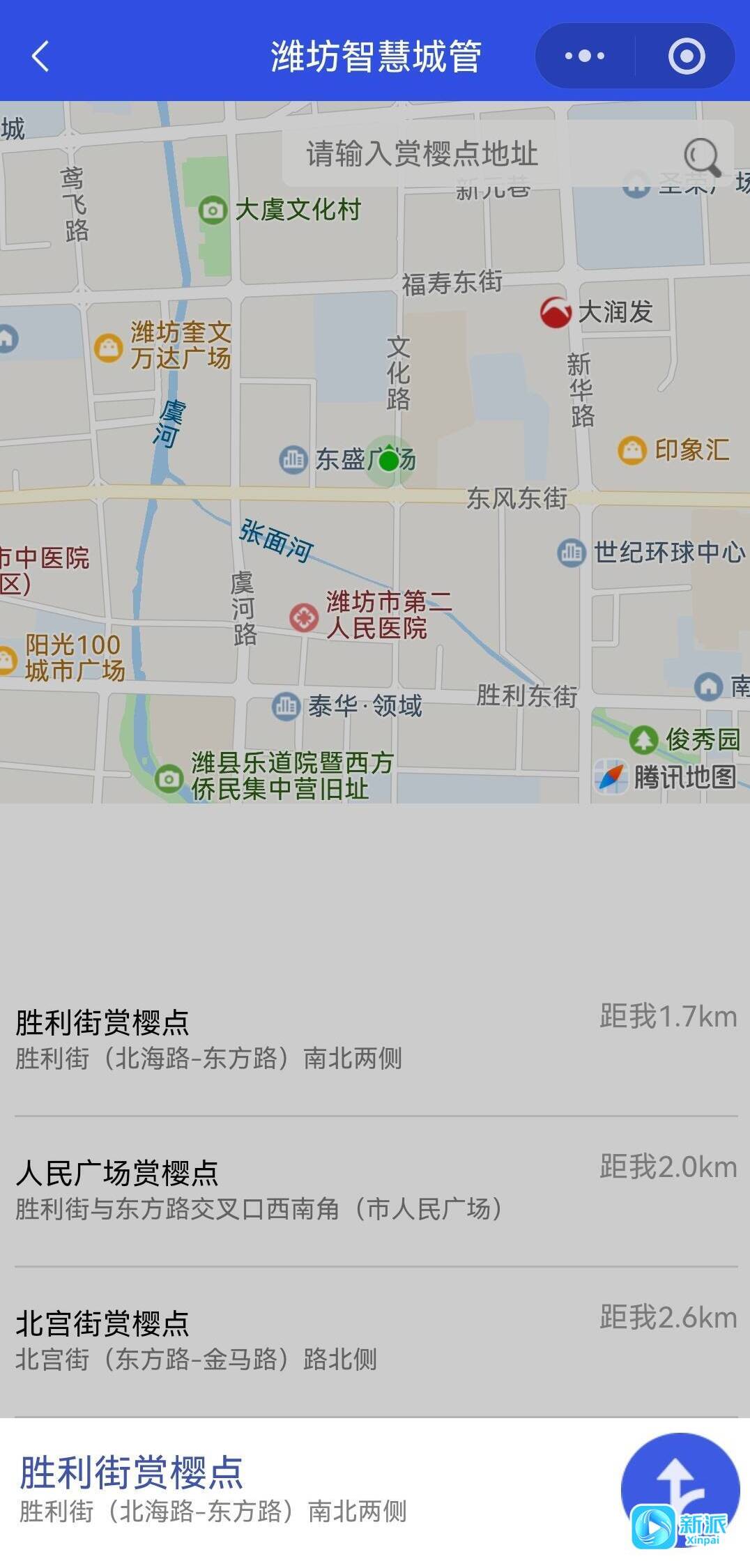The width and height of the screenshot is (750, 1568).
Task: Open the mini program more-options menu
Action: pos(584,56)
